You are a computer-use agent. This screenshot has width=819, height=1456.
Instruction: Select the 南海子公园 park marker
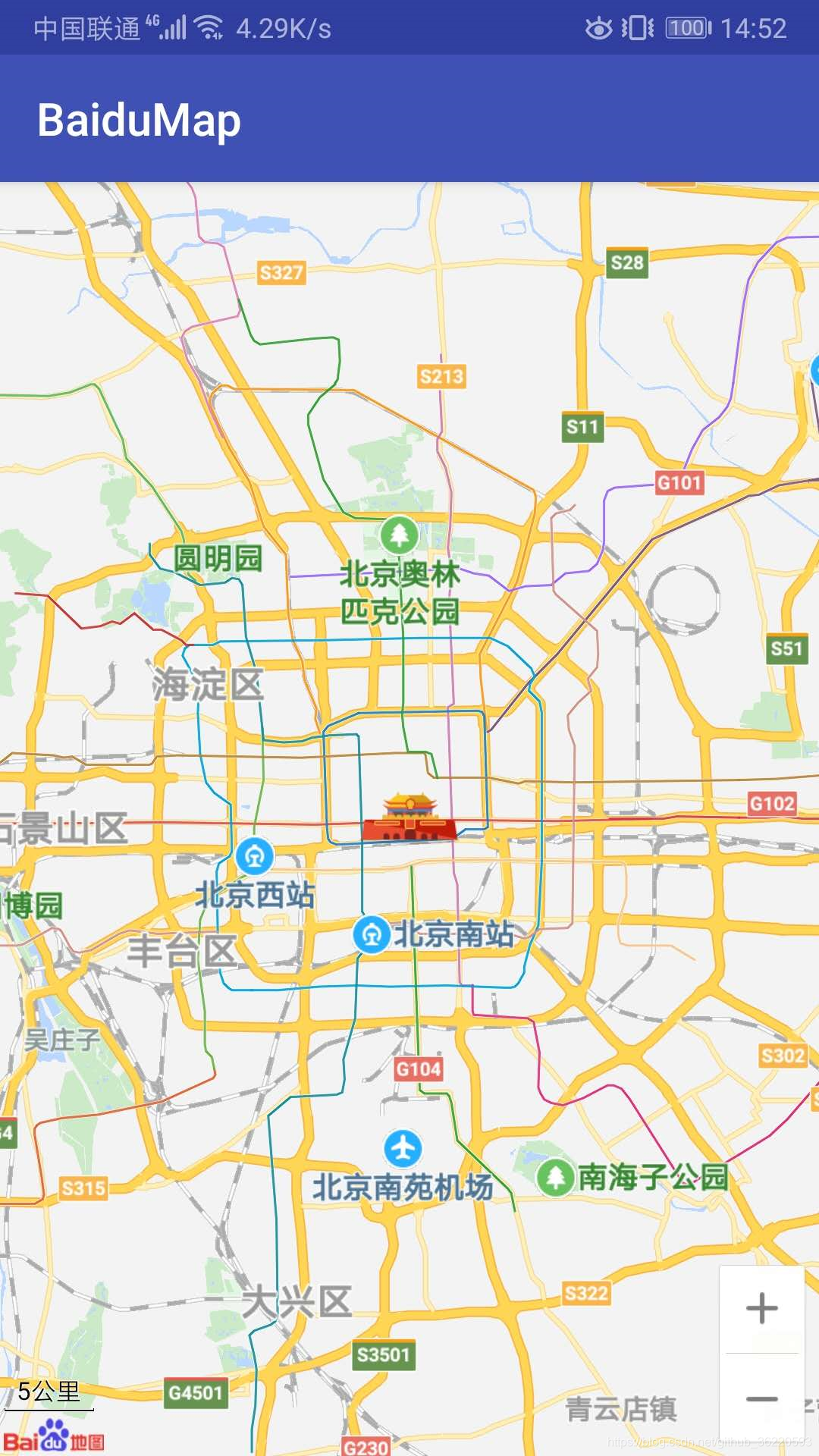555,1177
